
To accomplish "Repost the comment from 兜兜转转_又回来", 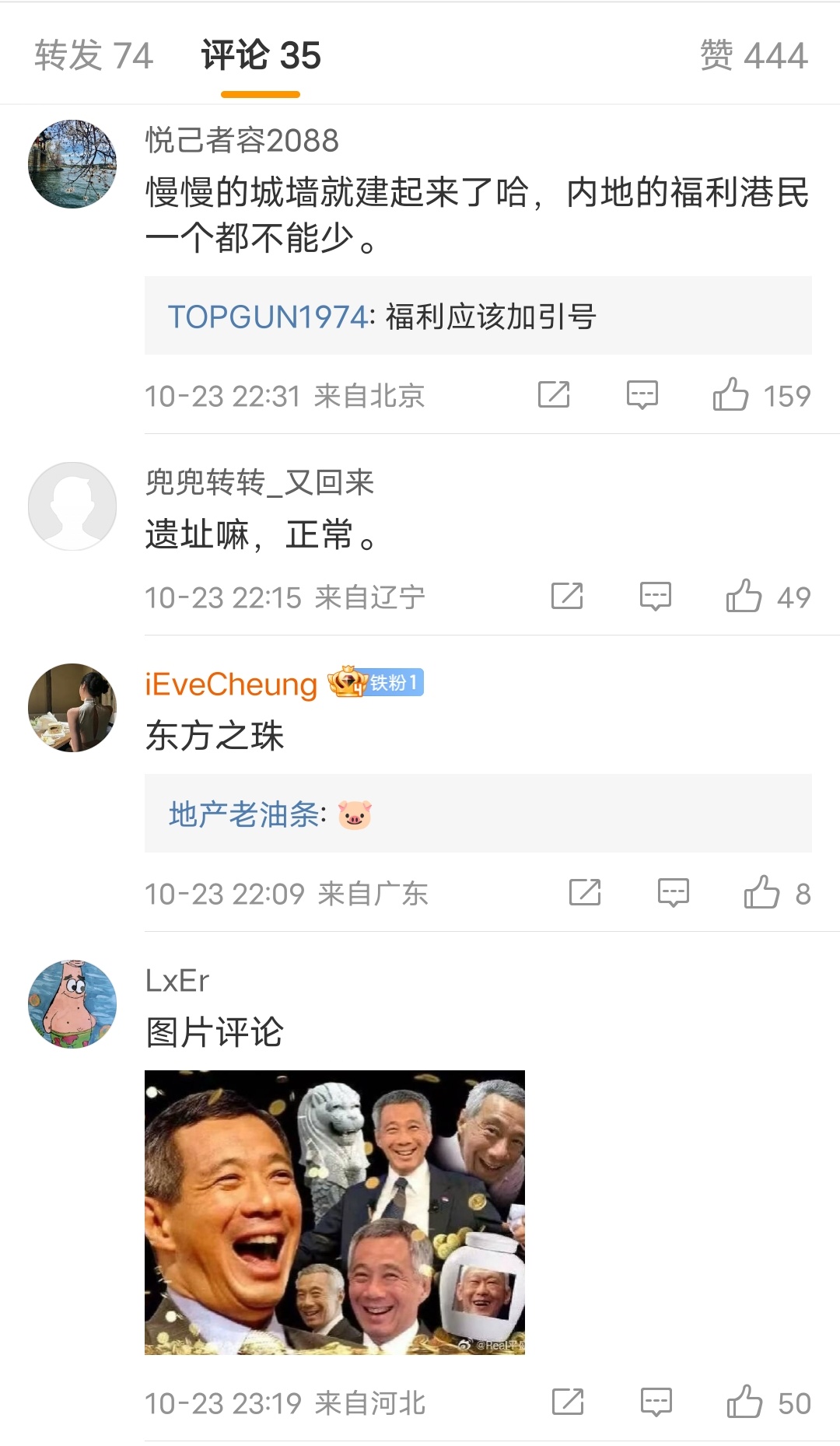I will [567, 597].
